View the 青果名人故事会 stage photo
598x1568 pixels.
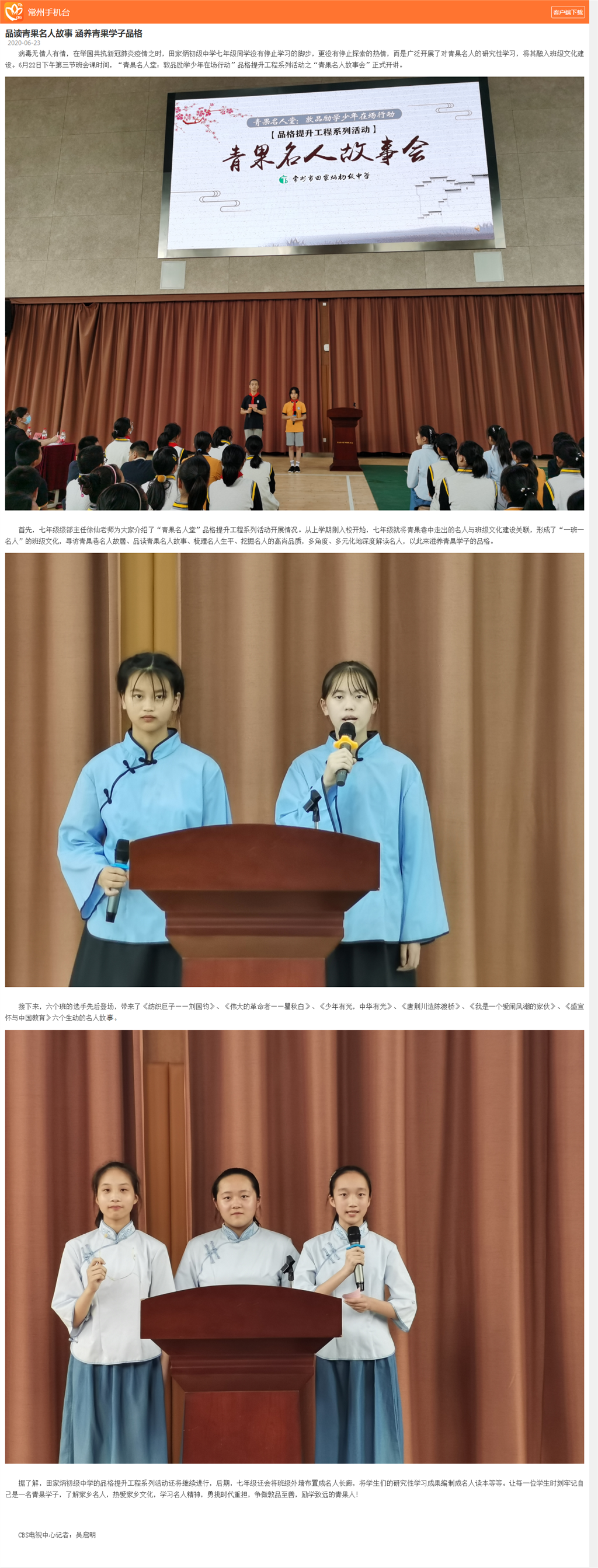(x=294, y=293)
